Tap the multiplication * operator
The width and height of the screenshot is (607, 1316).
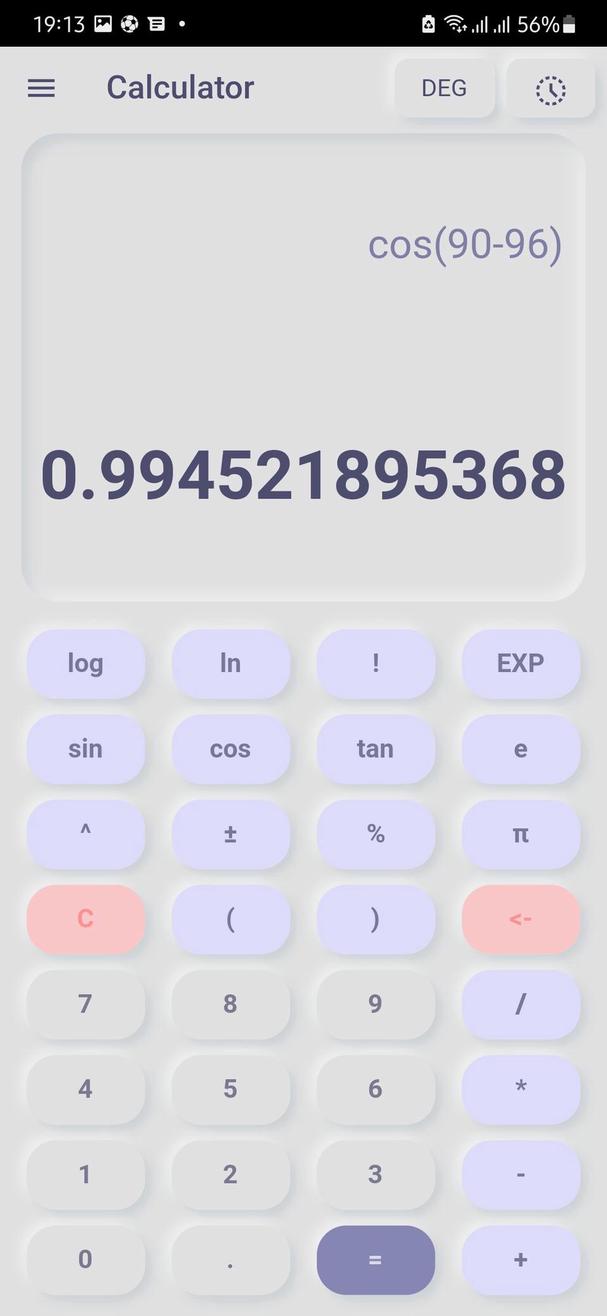coord(520,1089)
